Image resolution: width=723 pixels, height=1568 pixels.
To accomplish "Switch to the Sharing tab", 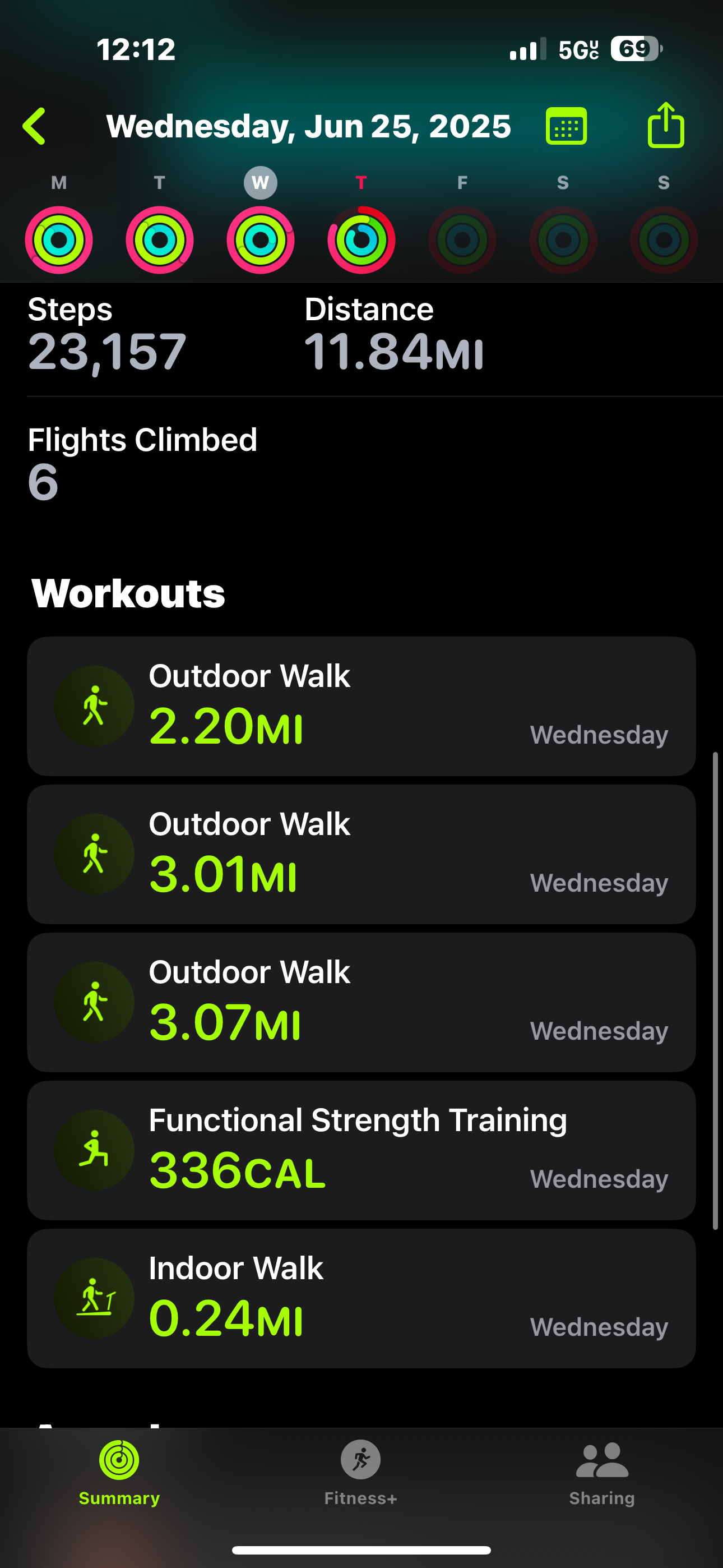I will pos(602,1473).
